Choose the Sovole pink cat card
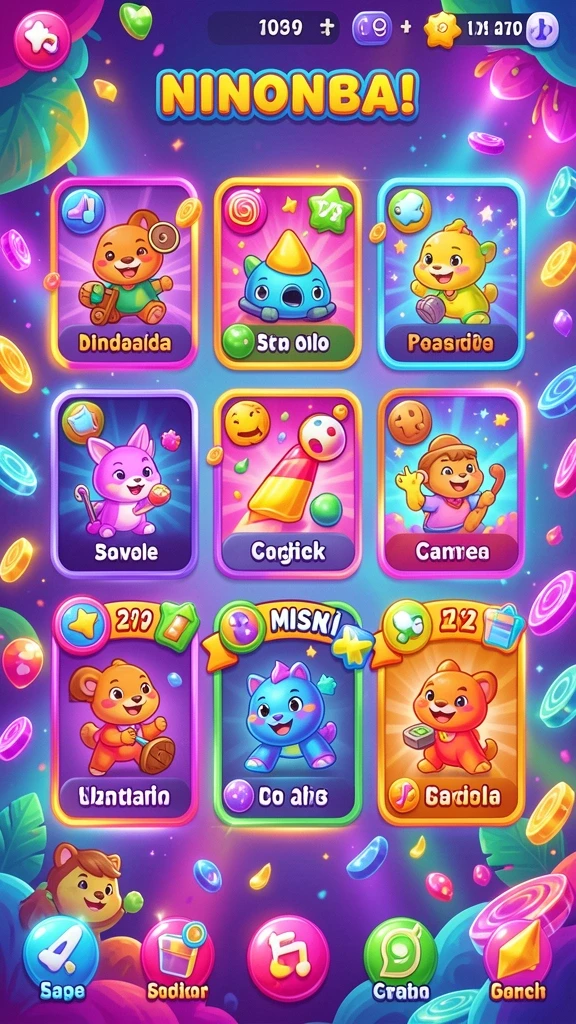This screenshot has height=1024, width=576. [x=124, y=484]
